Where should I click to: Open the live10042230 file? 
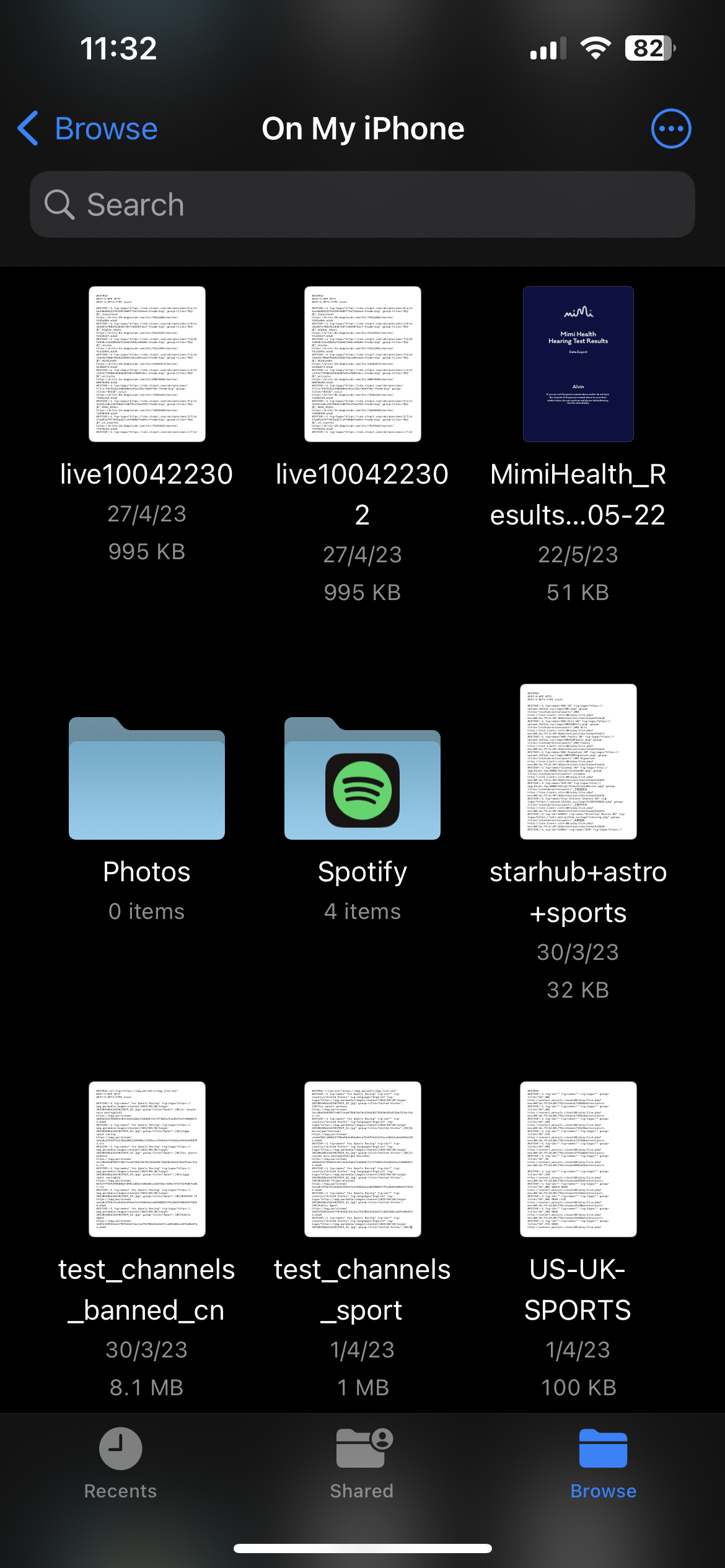[147, 364]
